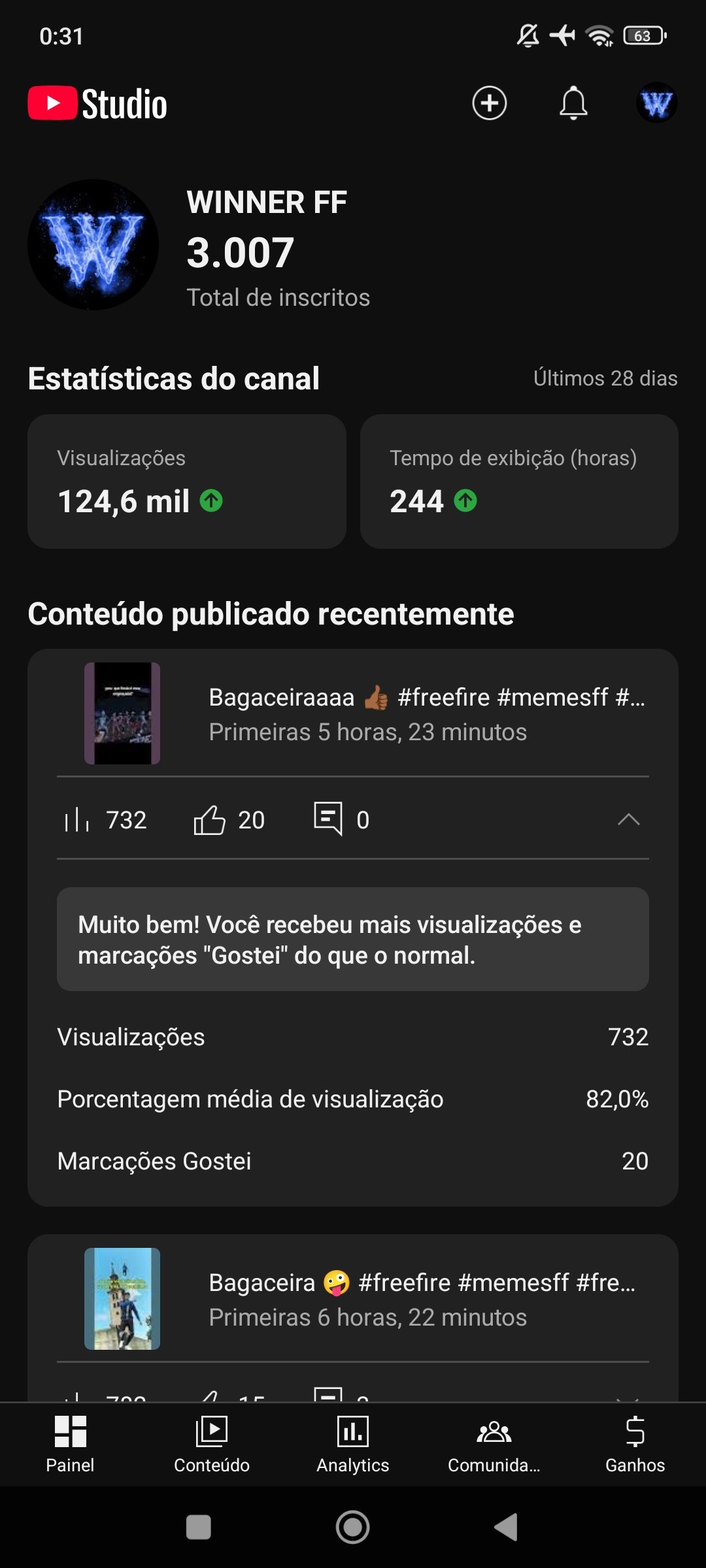View comments on the Bagaceiraaaa video
706x1568 pixels.
(x=341, y=819)
